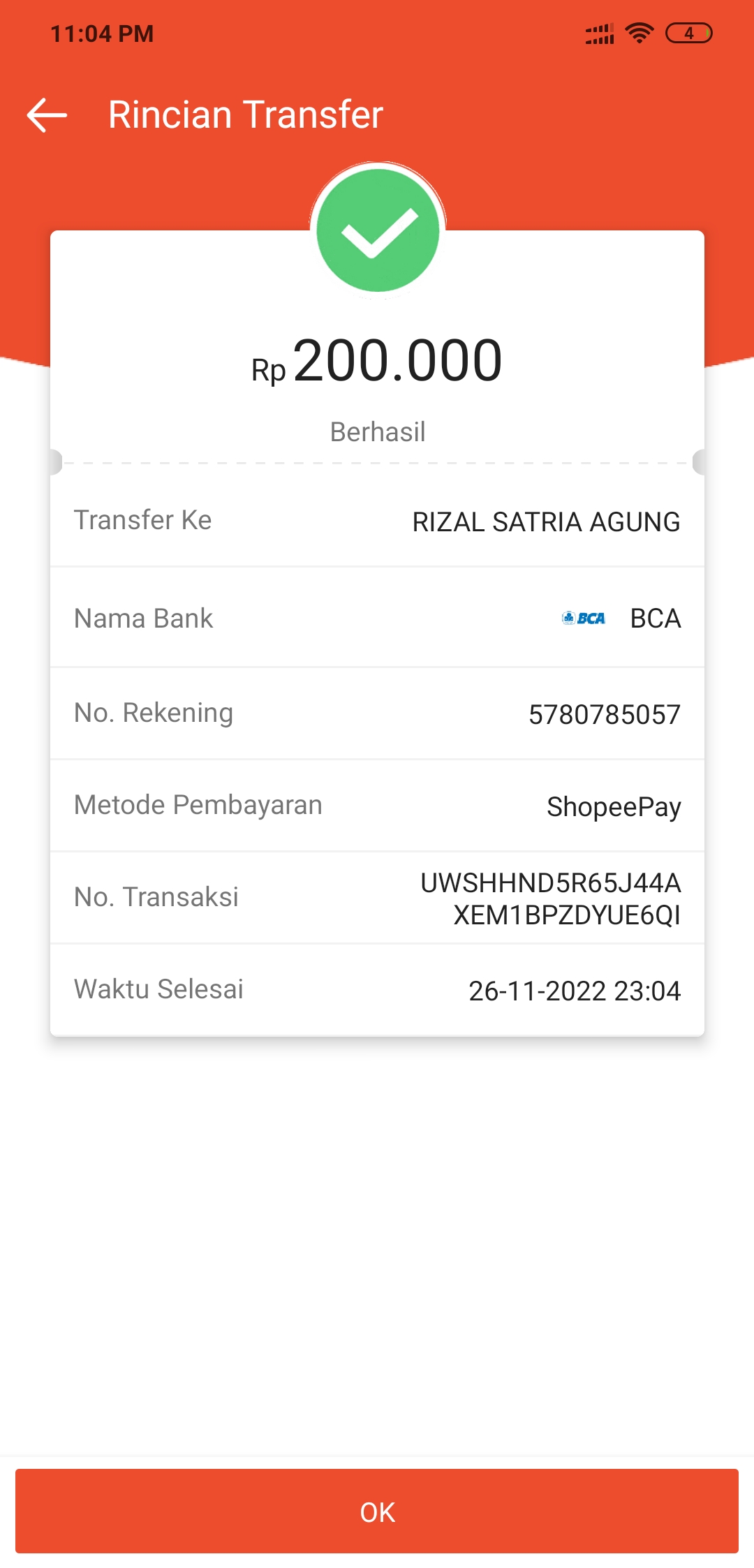Confirm with the OK button
The image size is (754, 1568).
(x=377, y=1511)
